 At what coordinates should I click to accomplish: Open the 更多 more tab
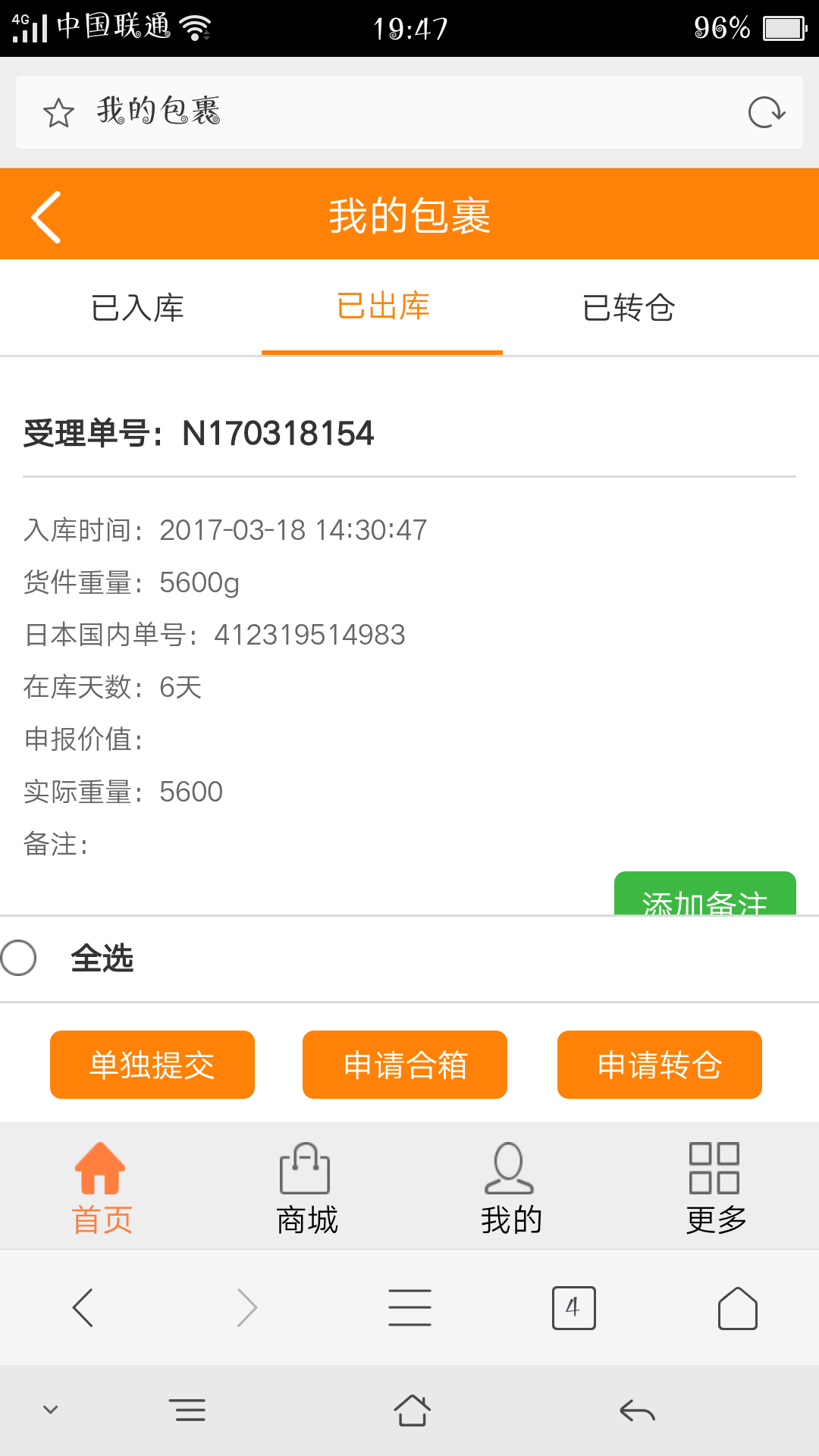(x=715, y=1188)
